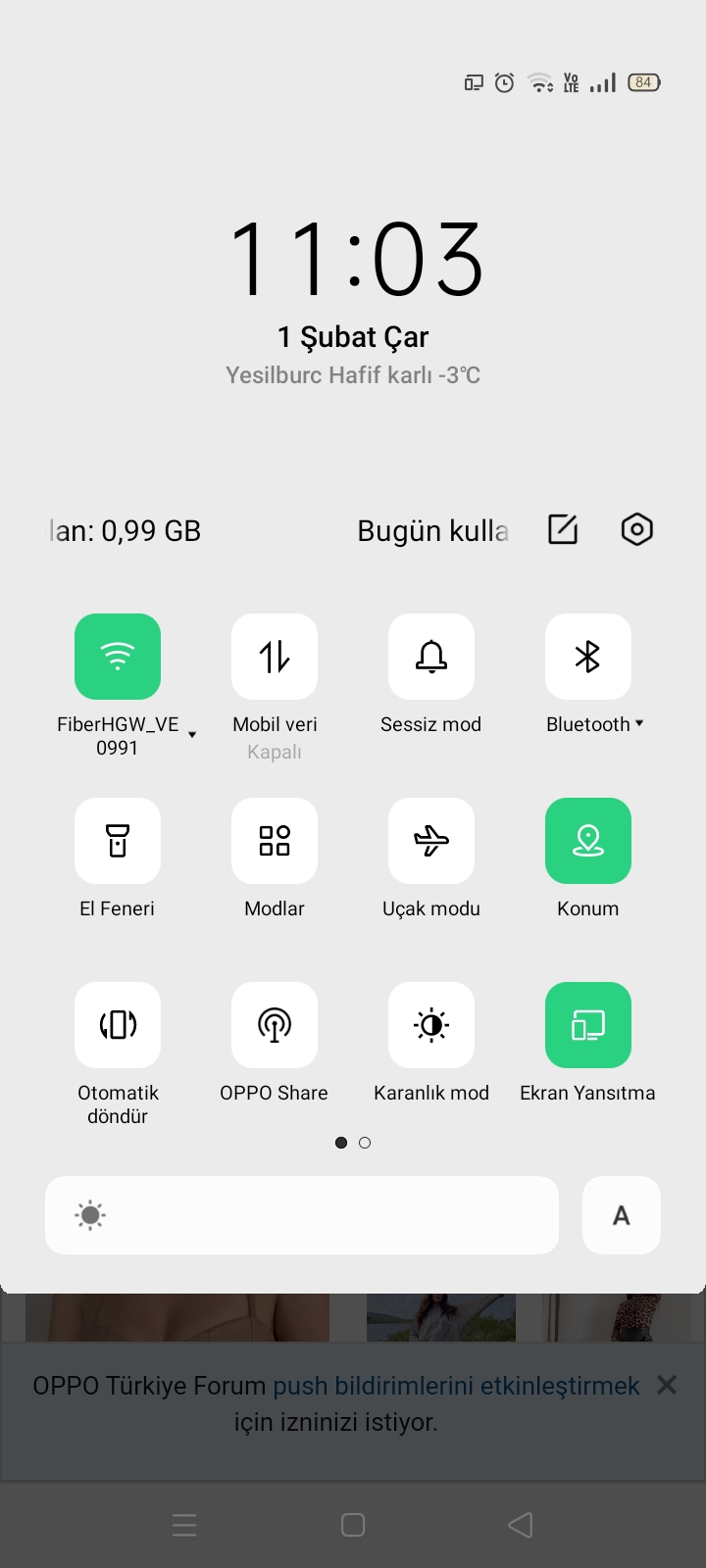Switch on El Feneri flashlight
Viewport: 706px width, 1568px height.
(118, 841)
